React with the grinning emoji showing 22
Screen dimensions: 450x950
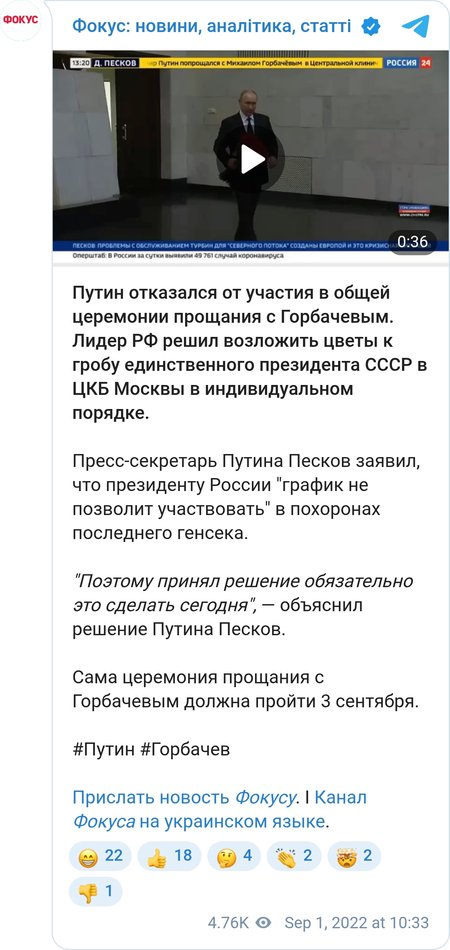point(100,855)
